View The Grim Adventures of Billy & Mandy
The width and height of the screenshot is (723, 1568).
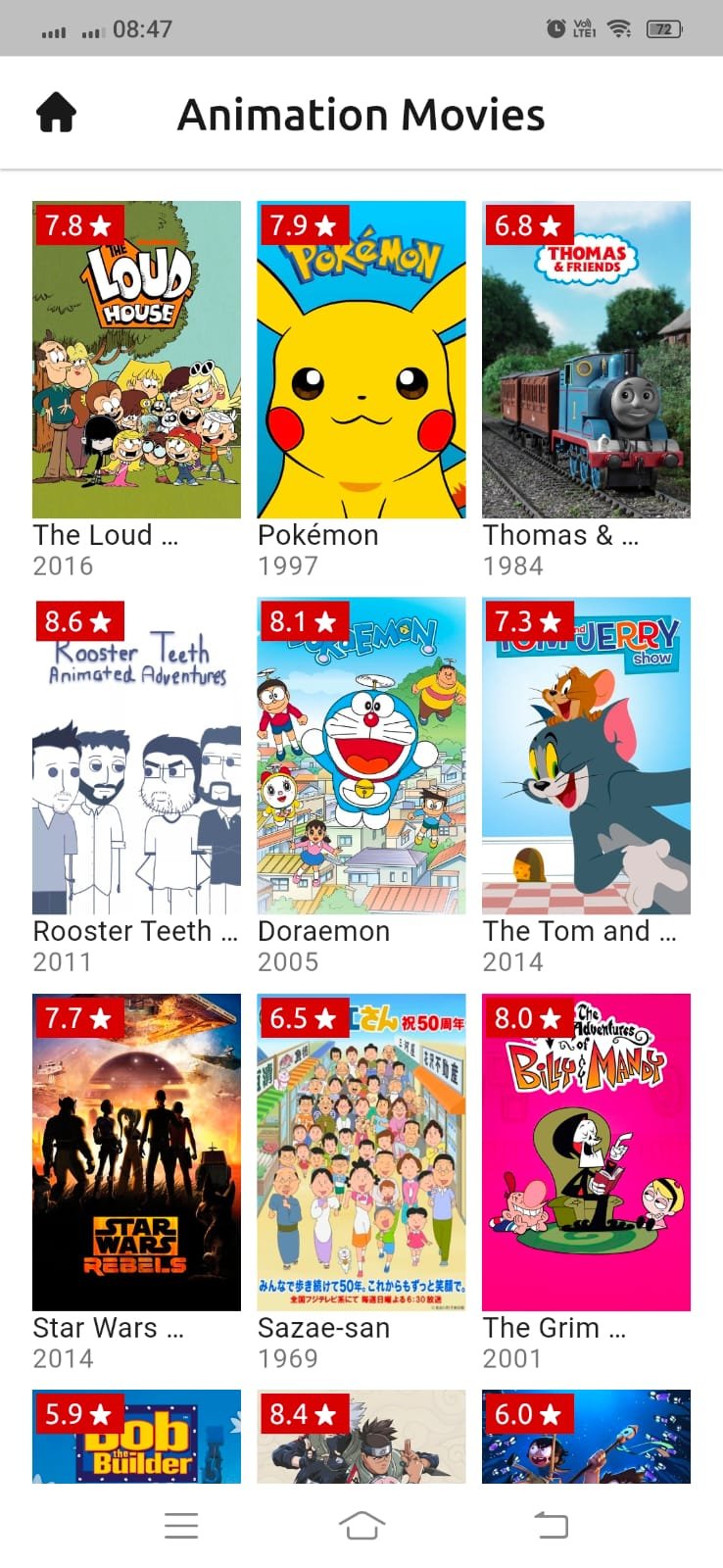[x=586, y=1152]
